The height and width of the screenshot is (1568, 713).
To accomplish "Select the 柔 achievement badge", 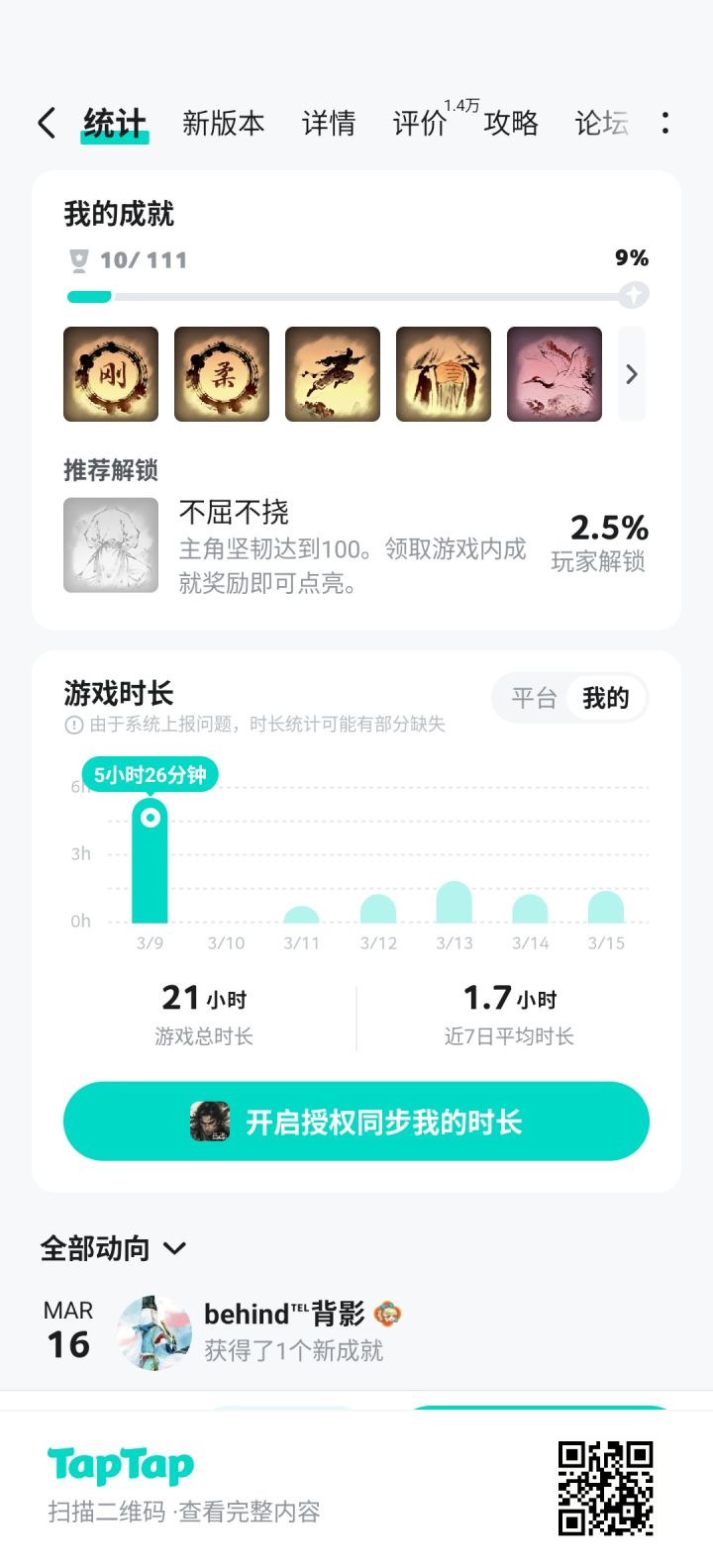I will [221, 374].
